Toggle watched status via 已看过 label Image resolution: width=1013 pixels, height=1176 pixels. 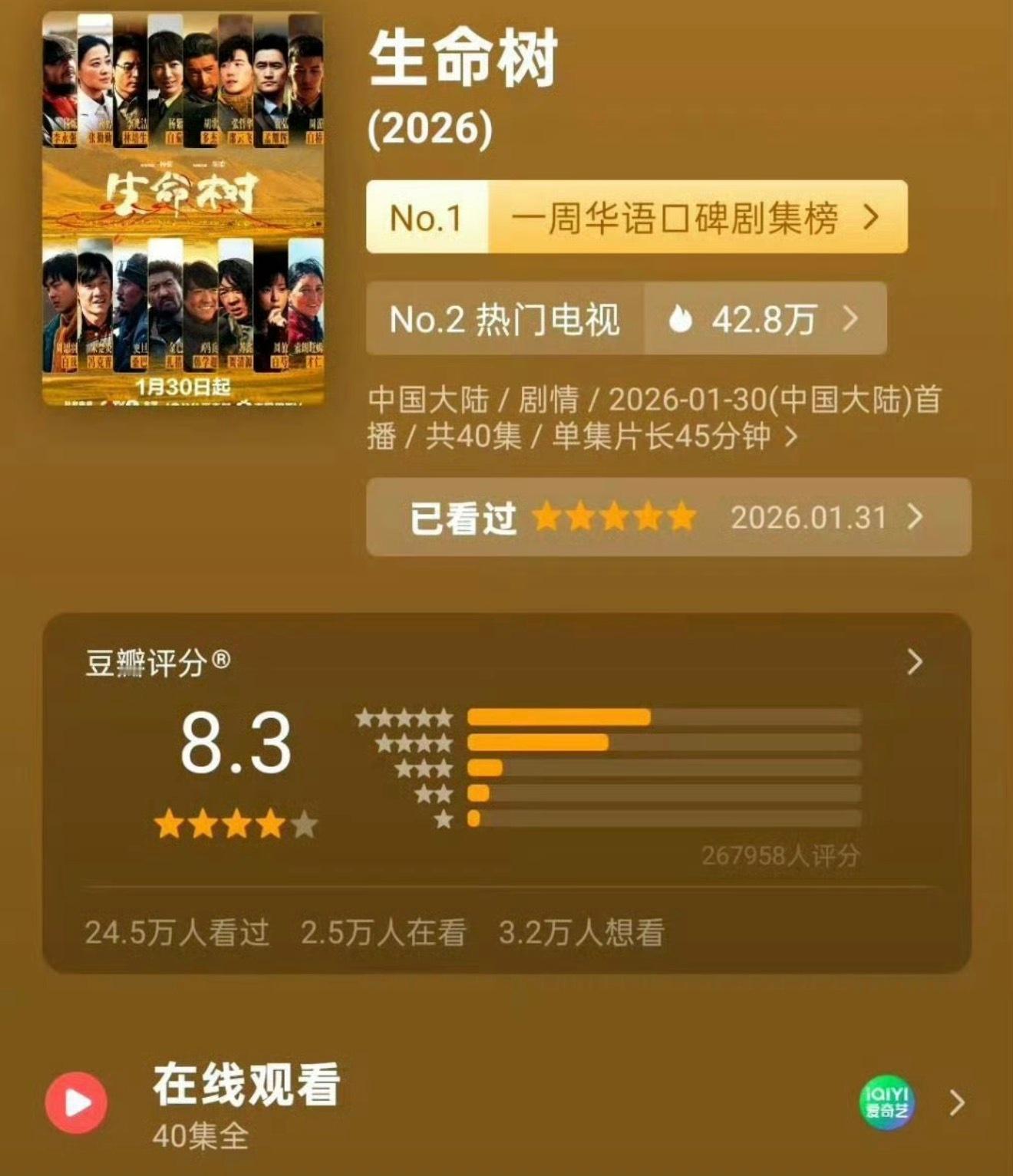tap(460, 519)
